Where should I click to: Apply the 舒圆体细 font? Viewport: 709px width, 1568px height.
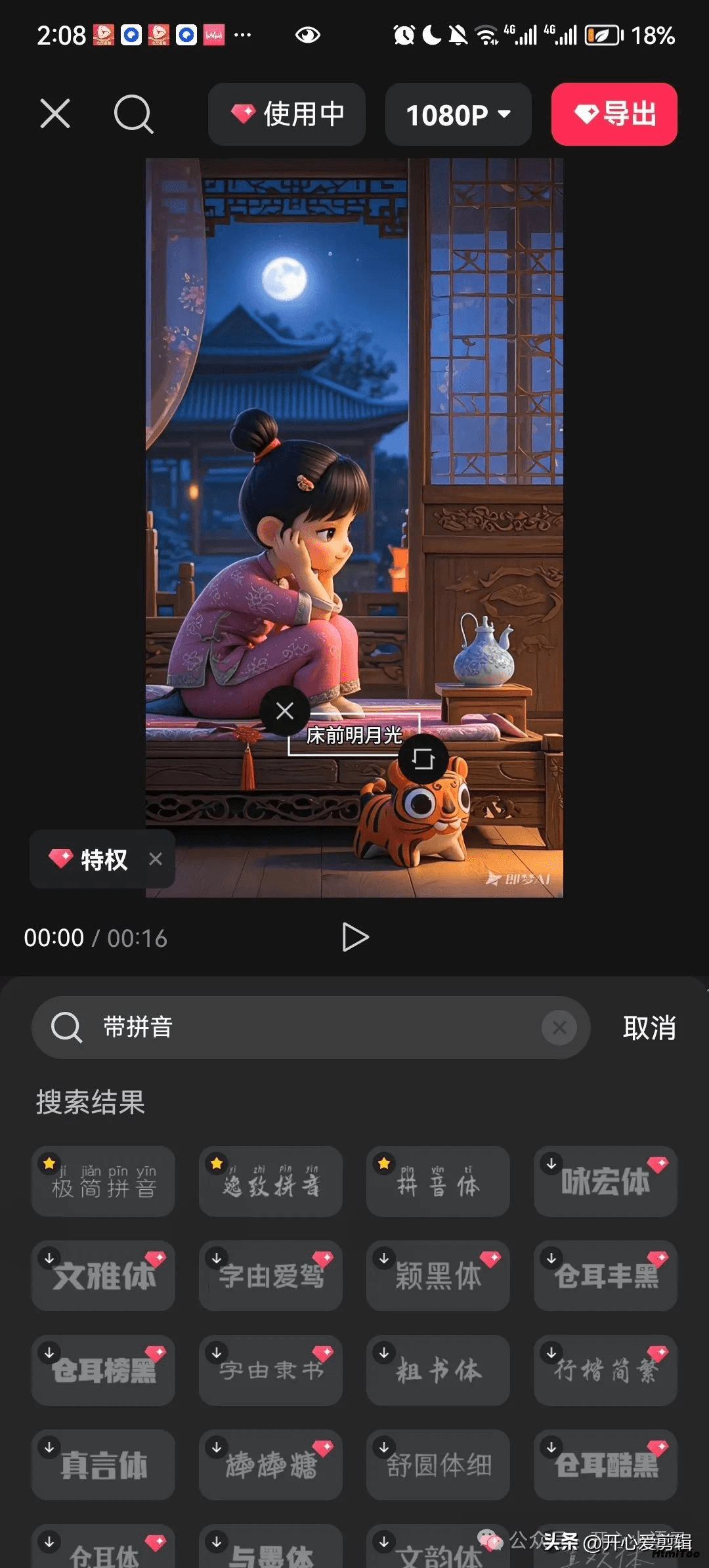[x=438, y=1464]
